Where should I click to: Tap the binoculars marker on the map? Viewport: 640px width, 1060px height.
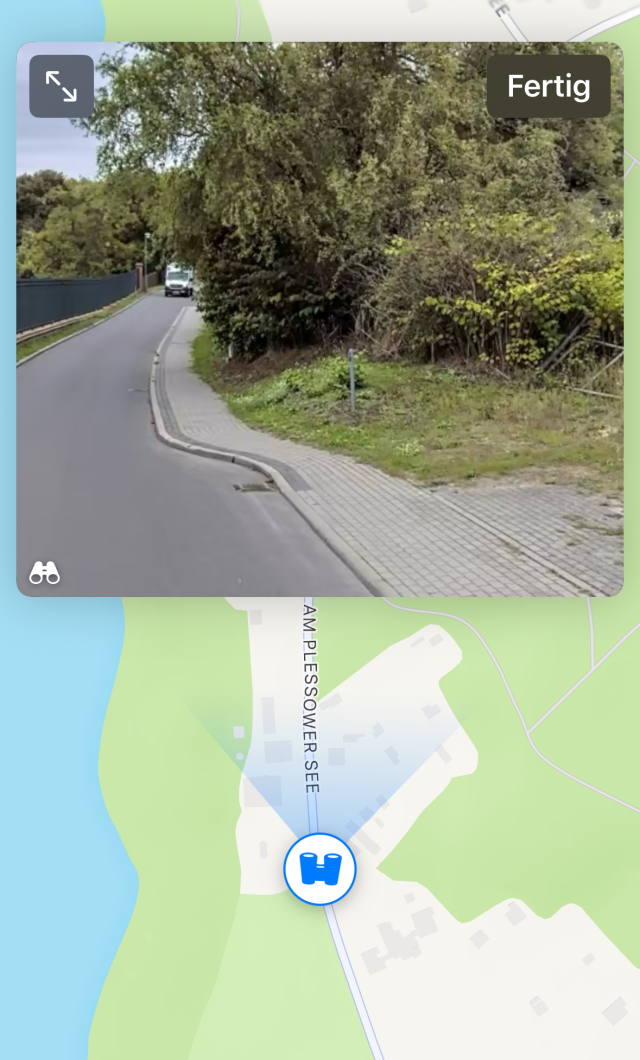point(320,869)
